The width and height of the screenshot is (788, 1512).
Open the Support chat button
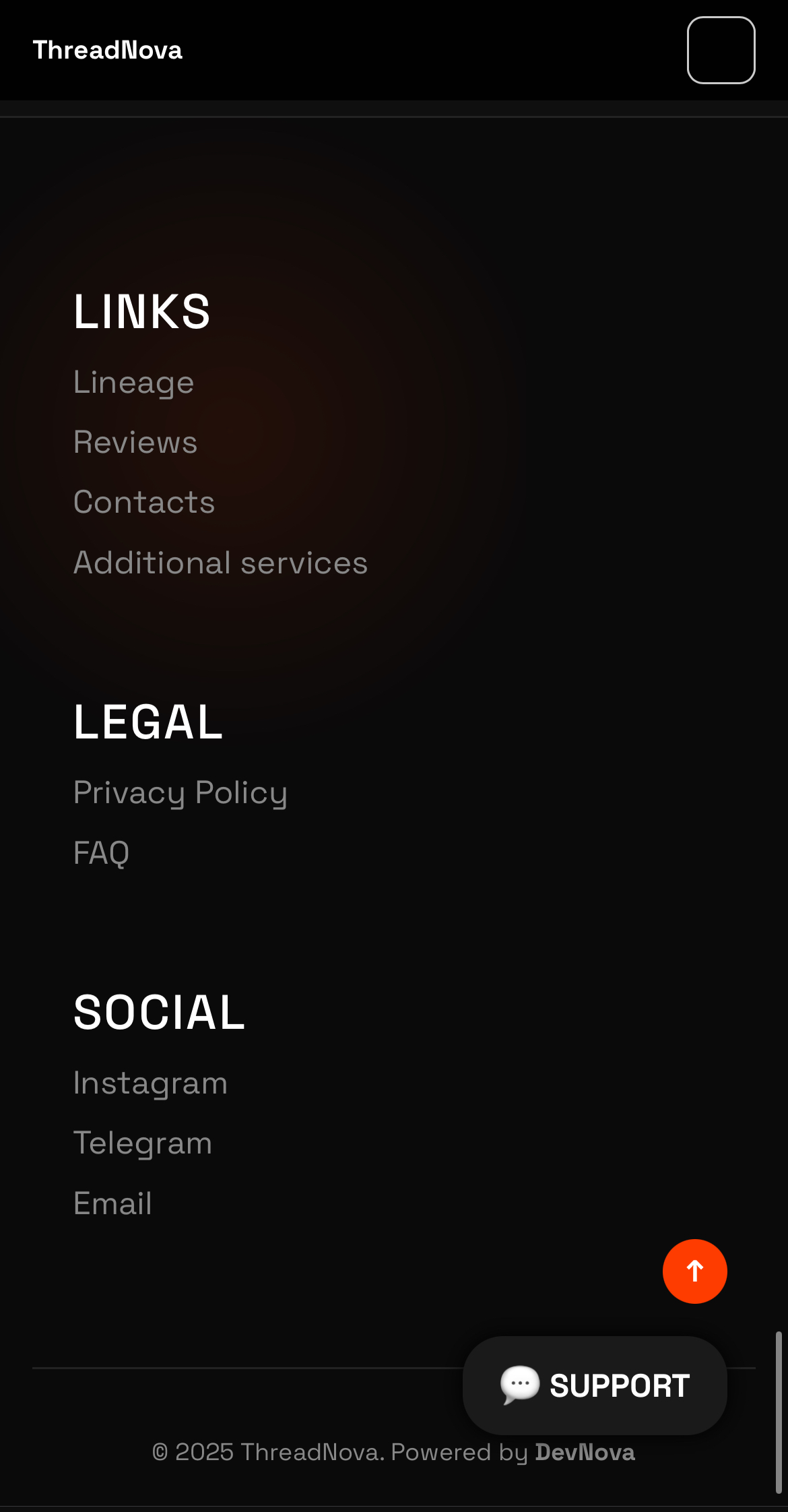coord(595,1385)
